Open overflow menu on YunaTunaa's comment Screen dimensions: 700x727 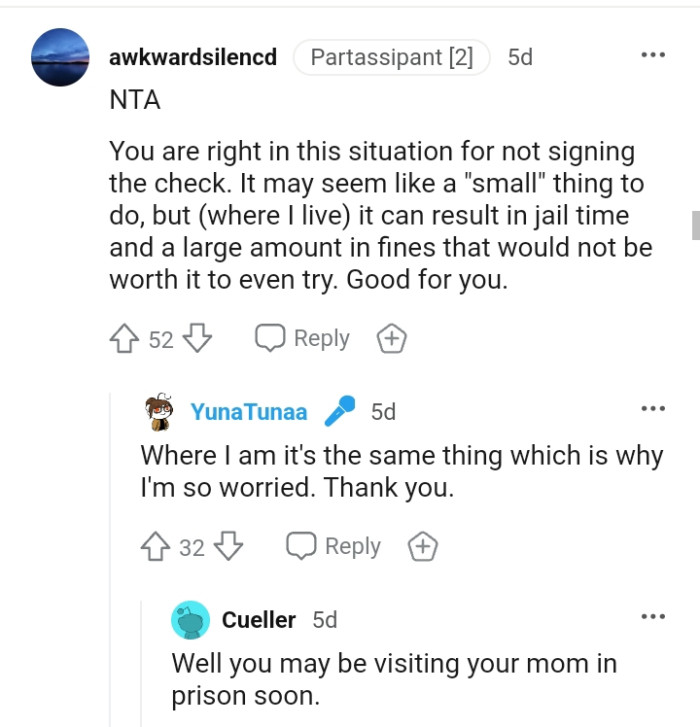tap(653, 409)
